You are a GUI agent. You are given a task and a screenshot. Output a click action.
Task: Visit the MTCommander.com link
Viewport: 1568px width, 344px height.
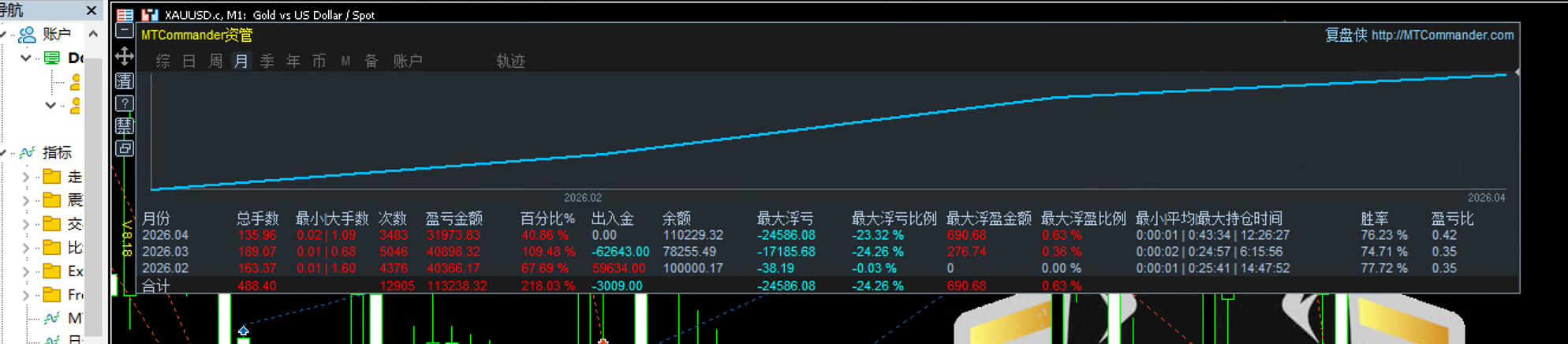click(1442, 36)
